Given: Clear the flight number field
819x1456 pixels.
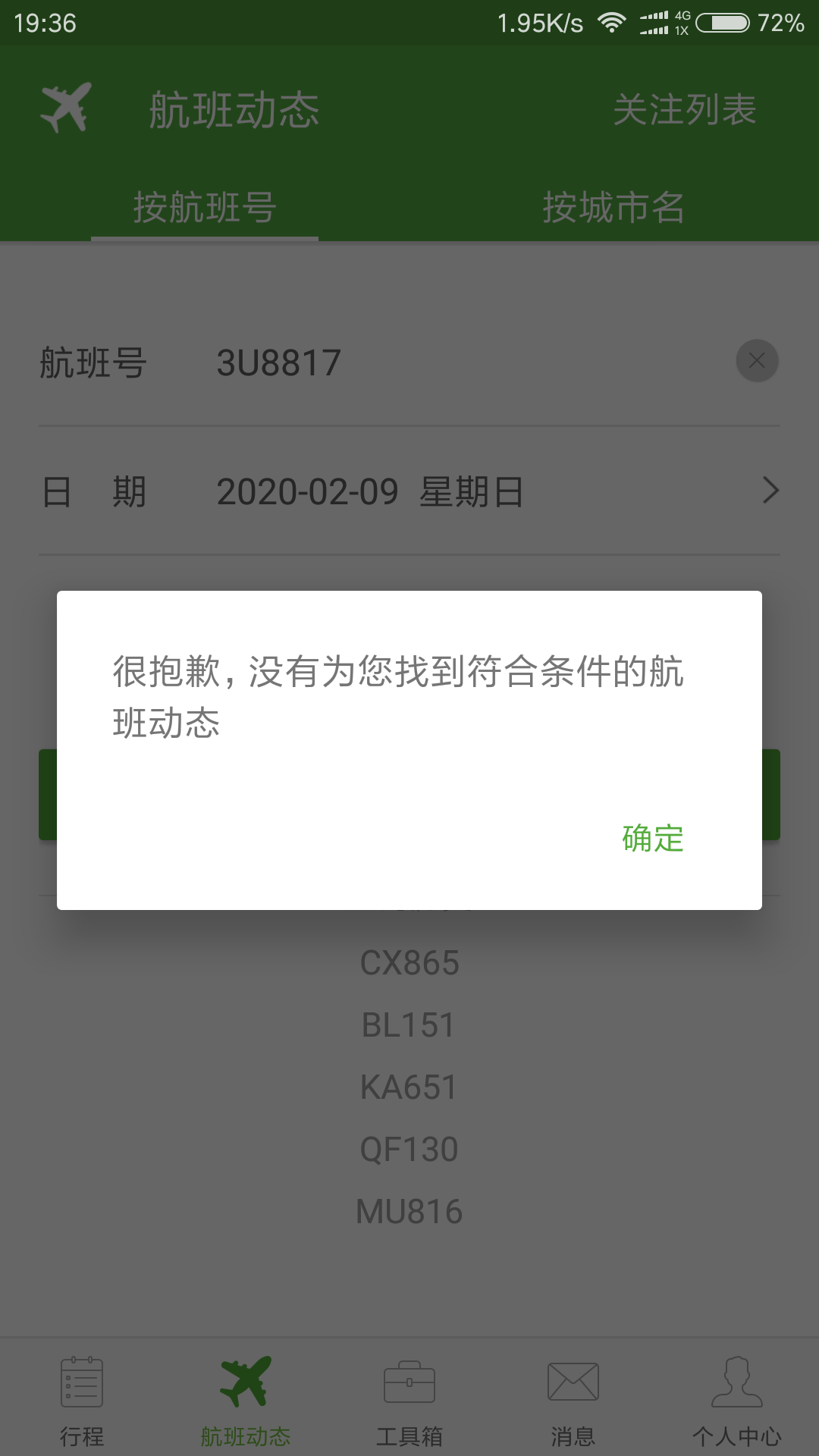Looking at the screenshot, I should 757,361.
